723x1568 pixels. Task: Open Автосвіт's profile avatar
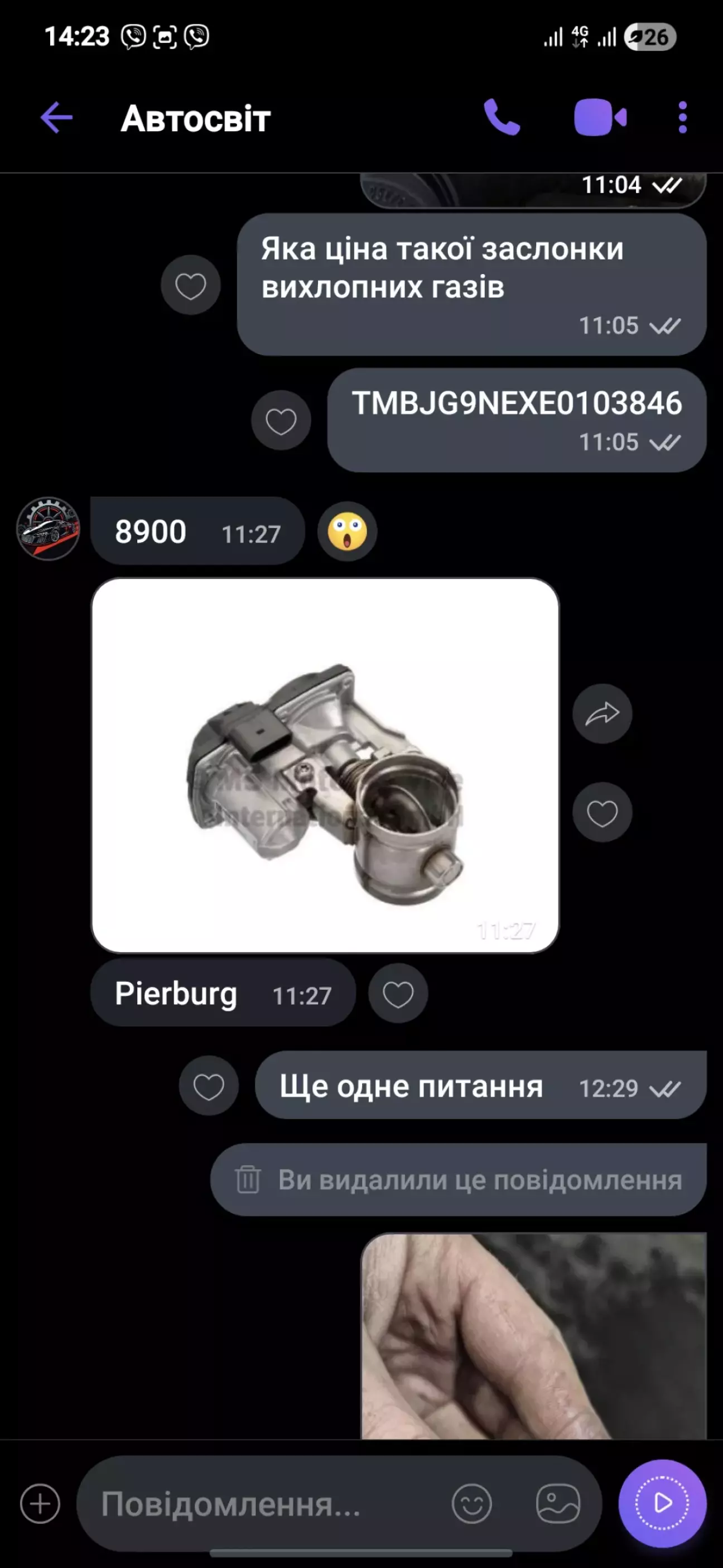[x=48, y=529]
